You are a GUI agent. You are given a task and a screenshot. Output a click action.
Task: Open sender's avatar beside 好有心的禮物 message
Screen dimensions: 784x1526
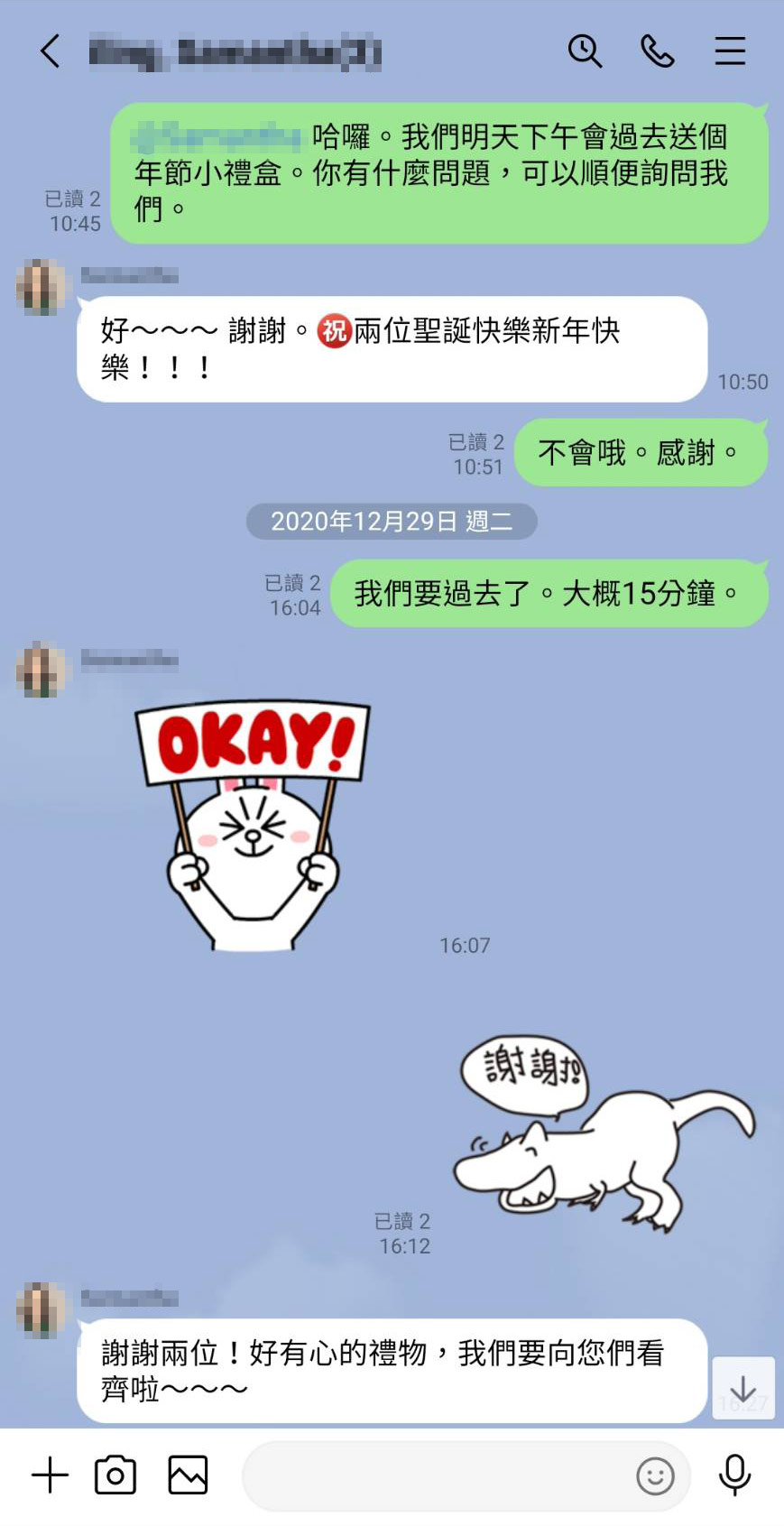click(x=41, y=1309)
